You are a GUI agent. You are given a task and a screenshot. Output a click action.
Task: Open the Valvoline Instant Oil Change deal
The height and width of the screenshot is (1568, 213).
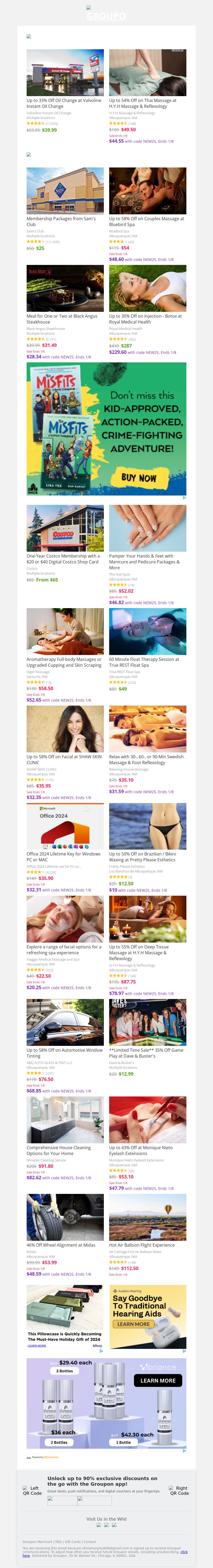point(64,73)
